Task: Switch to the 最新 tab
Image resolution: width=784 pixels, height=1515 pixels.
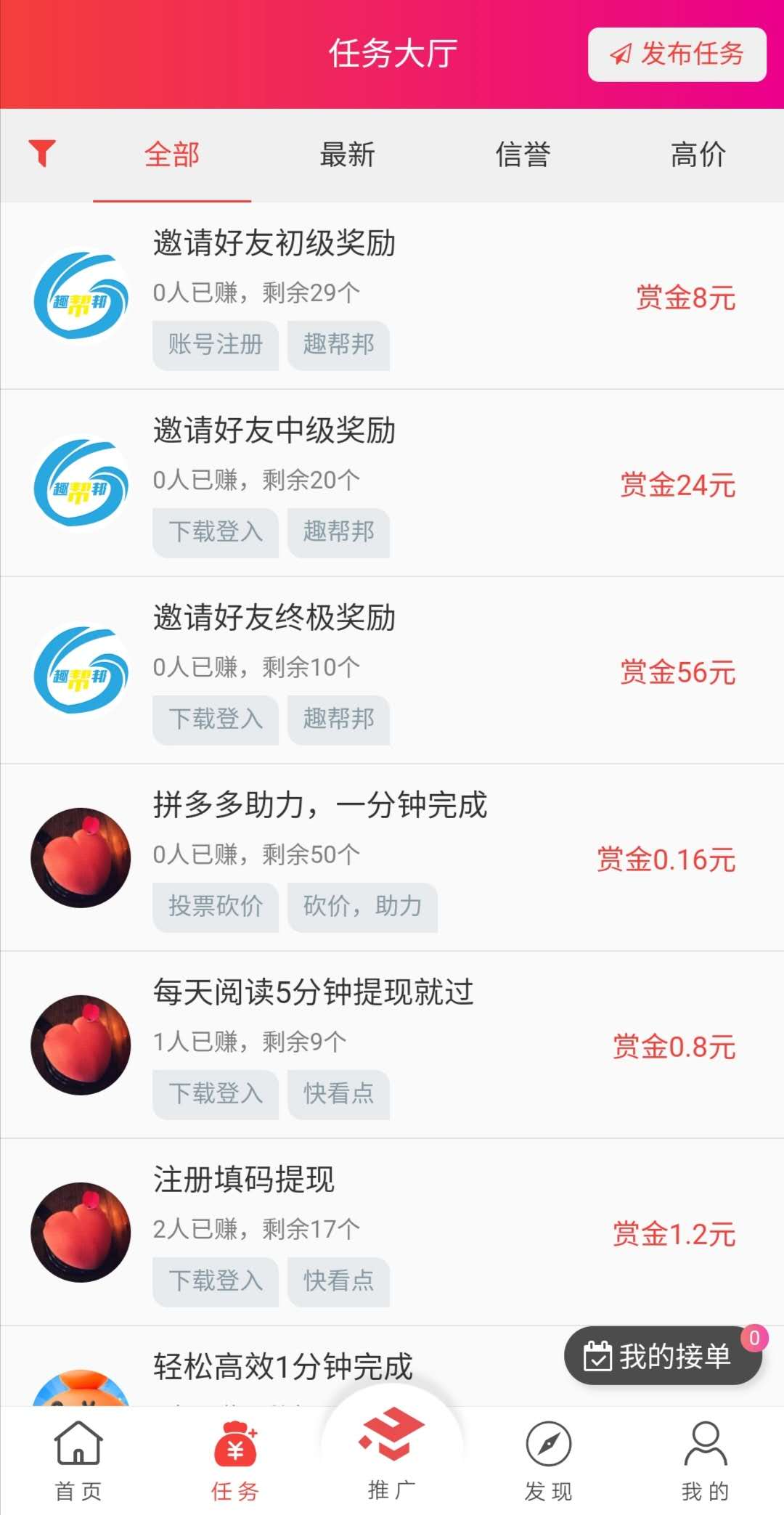Action: 347,154
